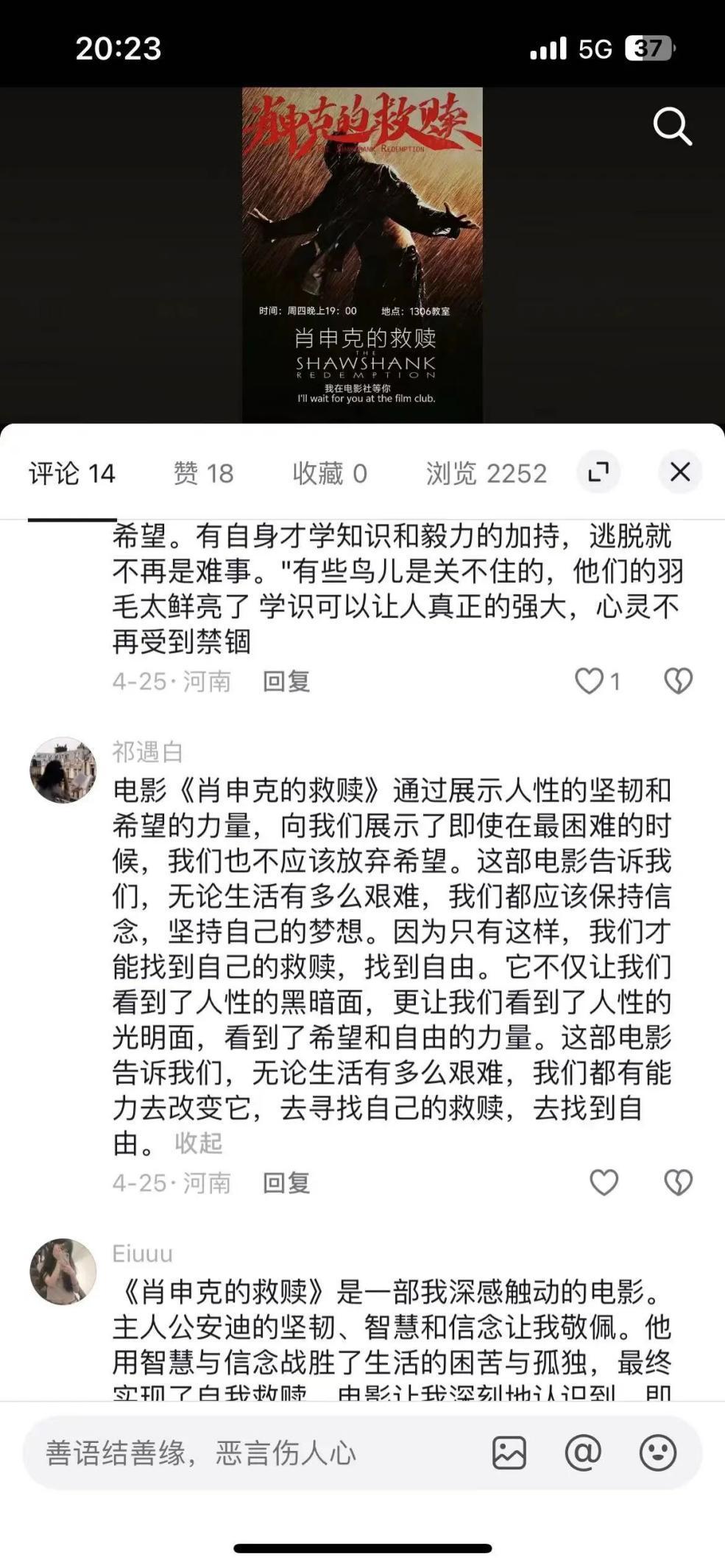Image resolution: width=725 pixels, height=1568 pixels.
Task: Switch to the 赞 18 tab
Action: (x=203, y=474)
